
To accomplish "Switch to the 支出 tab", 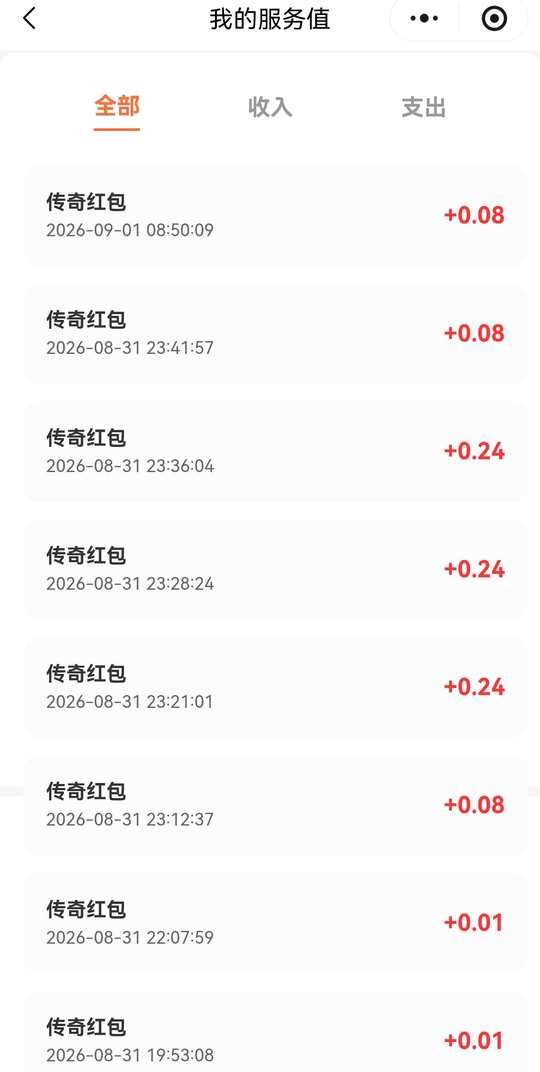I will point(424,107).
